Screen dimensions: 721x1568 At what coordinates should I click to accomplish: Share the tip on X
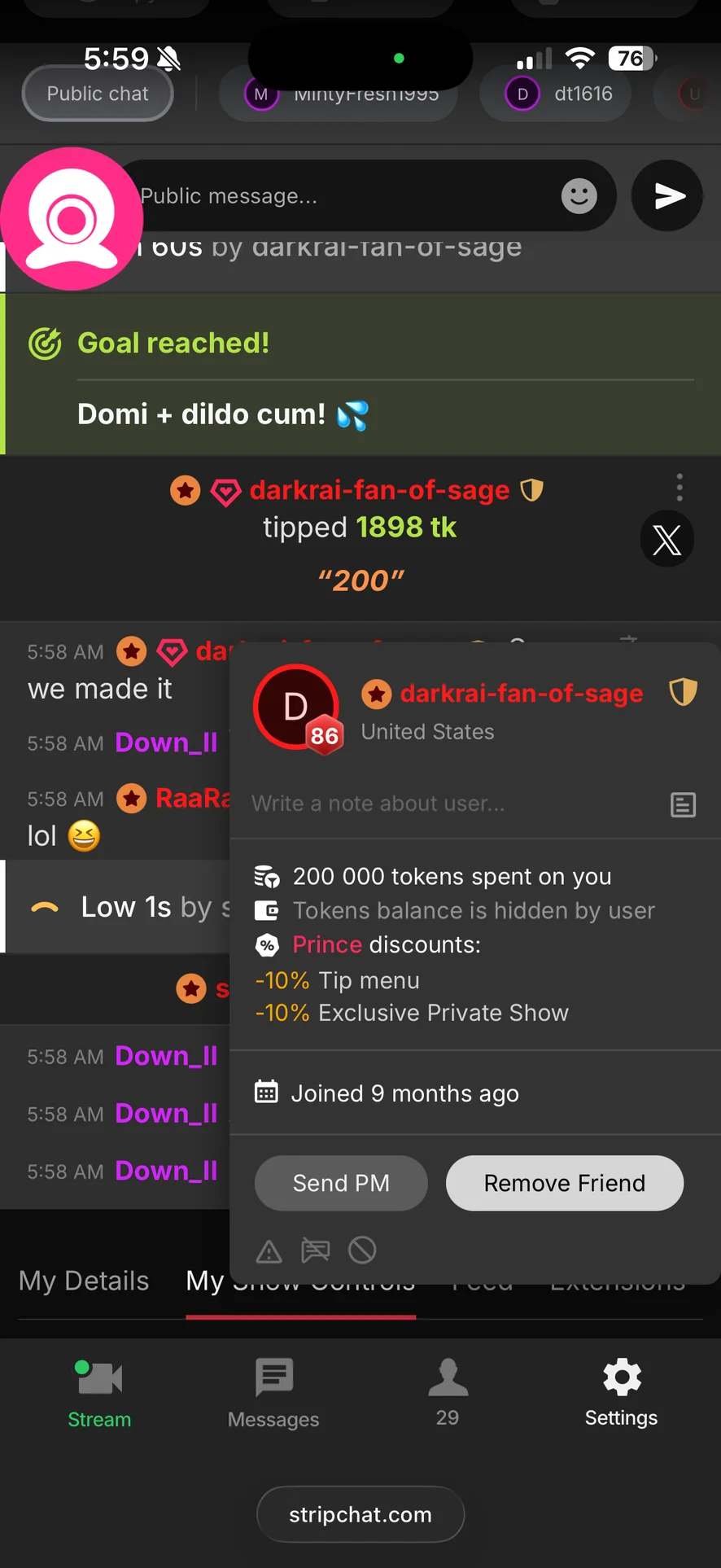pos(666,540)
